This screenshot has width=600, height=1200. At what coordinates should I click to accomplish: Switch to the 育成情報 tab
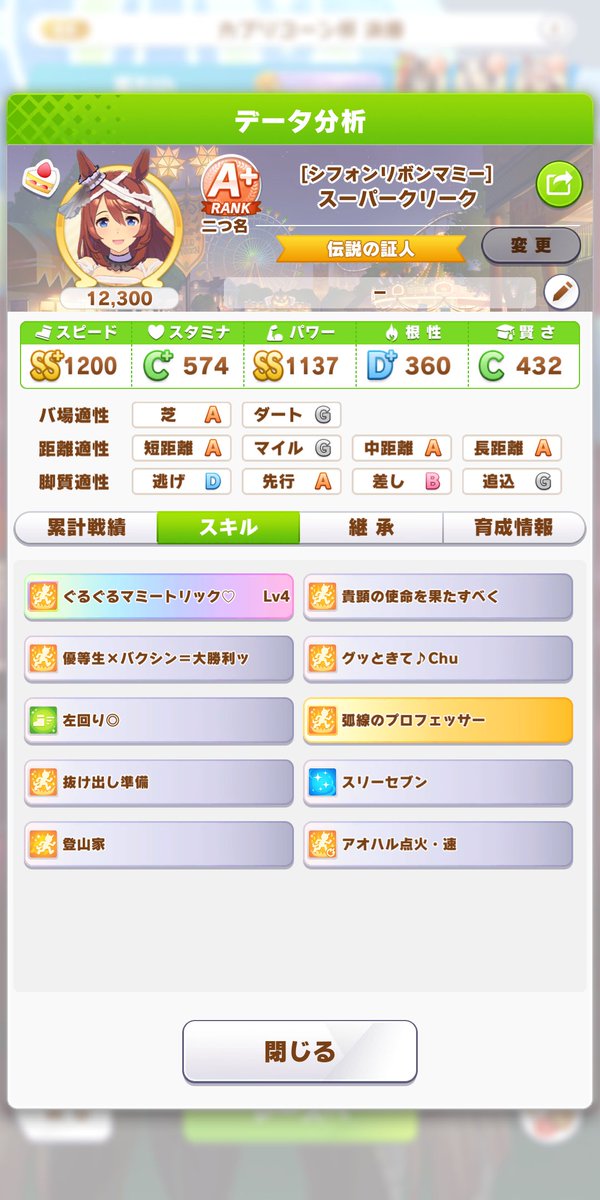(x=513, y=528)
